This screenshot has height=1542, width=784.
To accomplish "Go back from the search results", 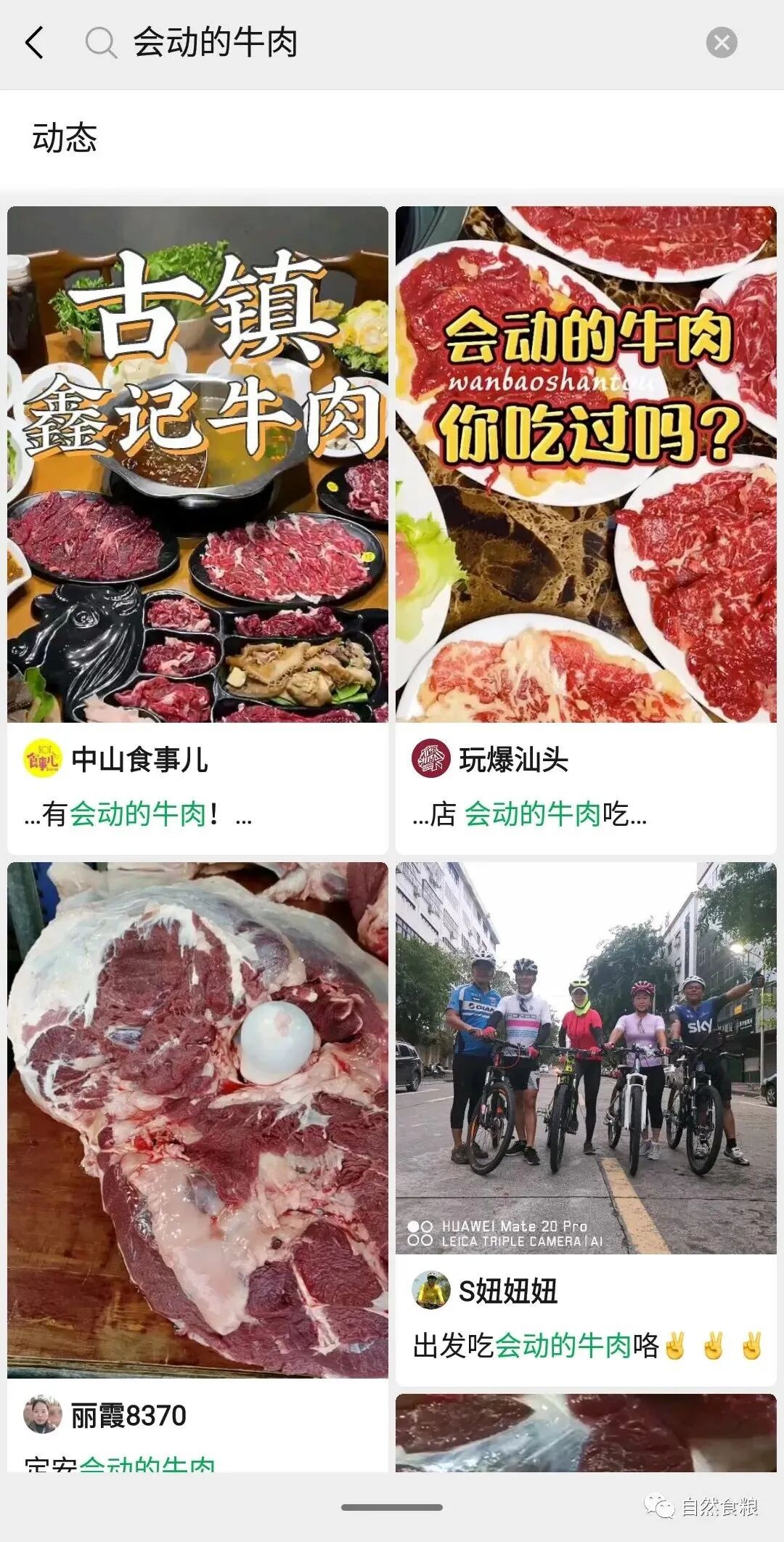I will click(35, 42).
